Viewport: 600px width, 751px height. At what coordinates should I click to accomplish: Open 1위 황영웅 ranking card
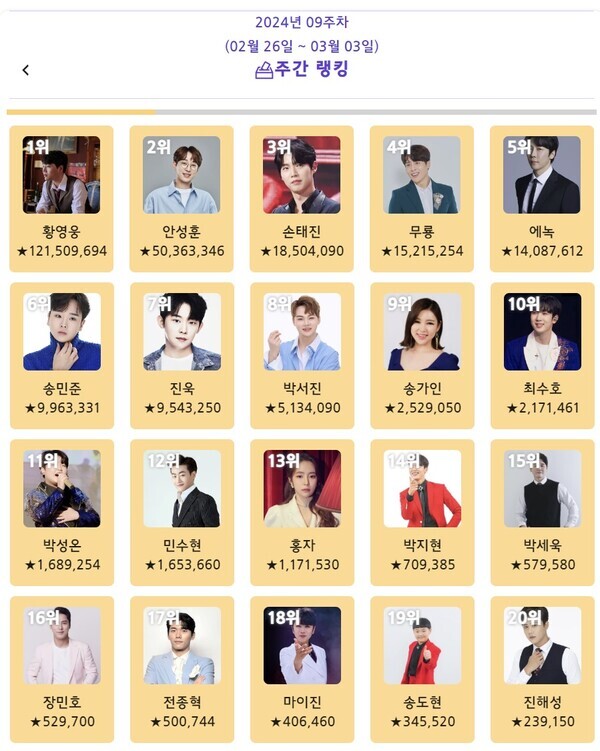click(x=61, y=197)
